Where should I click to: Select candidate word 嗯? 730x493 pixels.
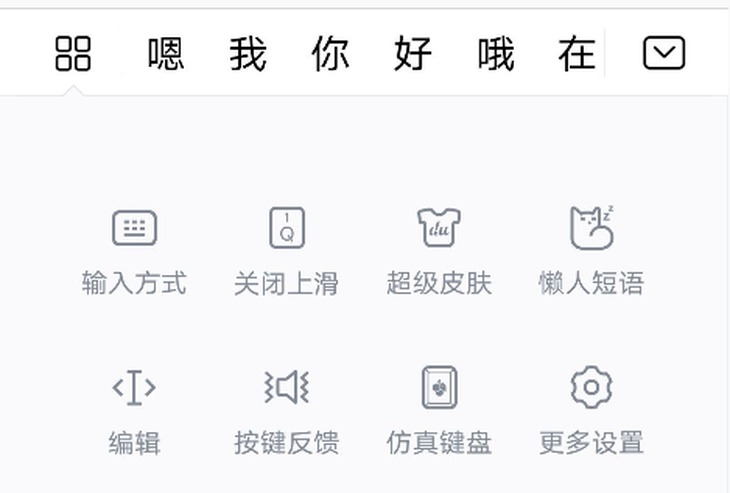pyautogui.click(x=166, y=54)
